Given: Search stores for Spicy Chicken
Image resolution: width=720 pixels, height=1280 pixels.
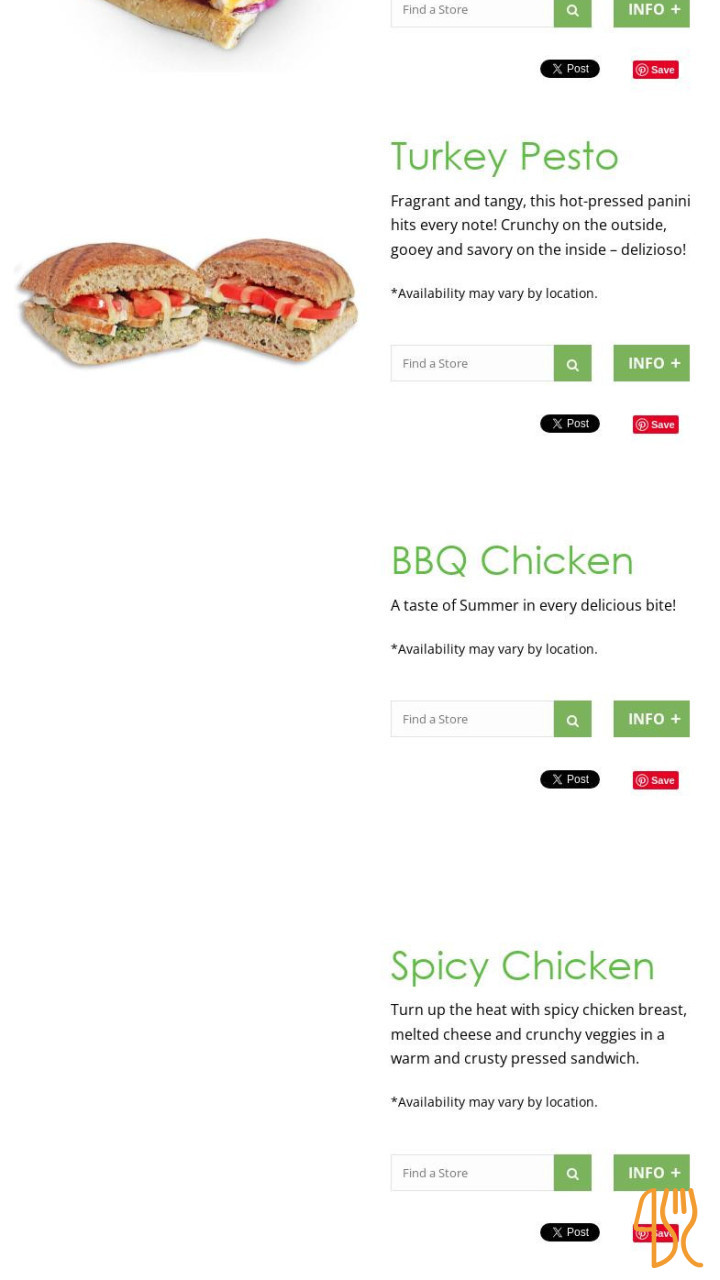Looking at the screenshot, I should 572,1173.
